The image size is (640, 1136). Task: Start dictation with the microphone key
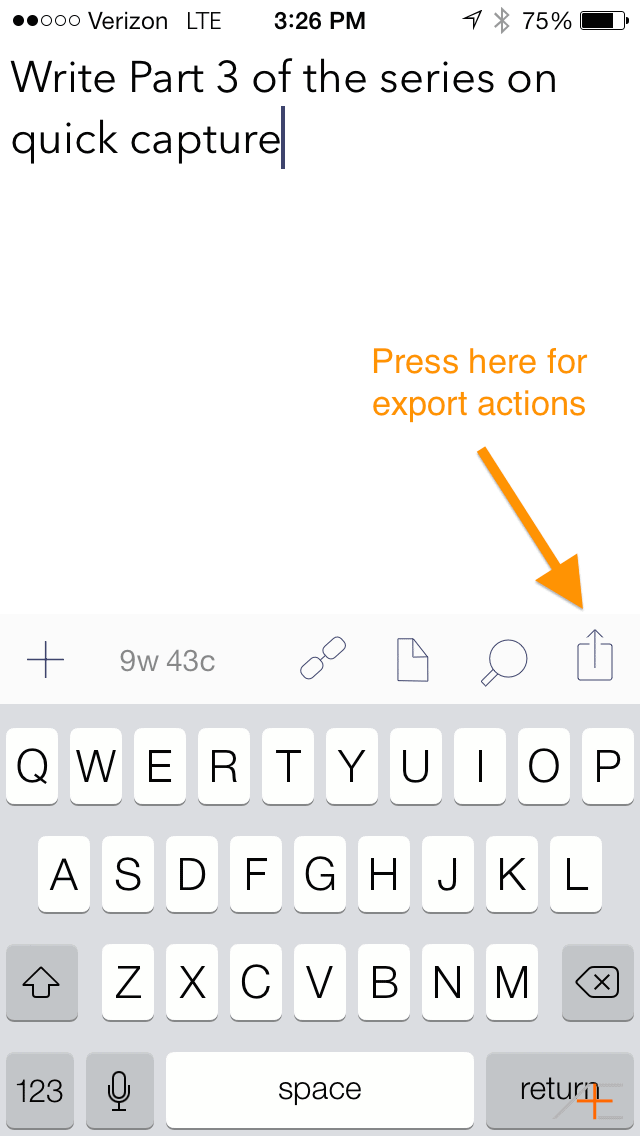tap(120, 1089)
